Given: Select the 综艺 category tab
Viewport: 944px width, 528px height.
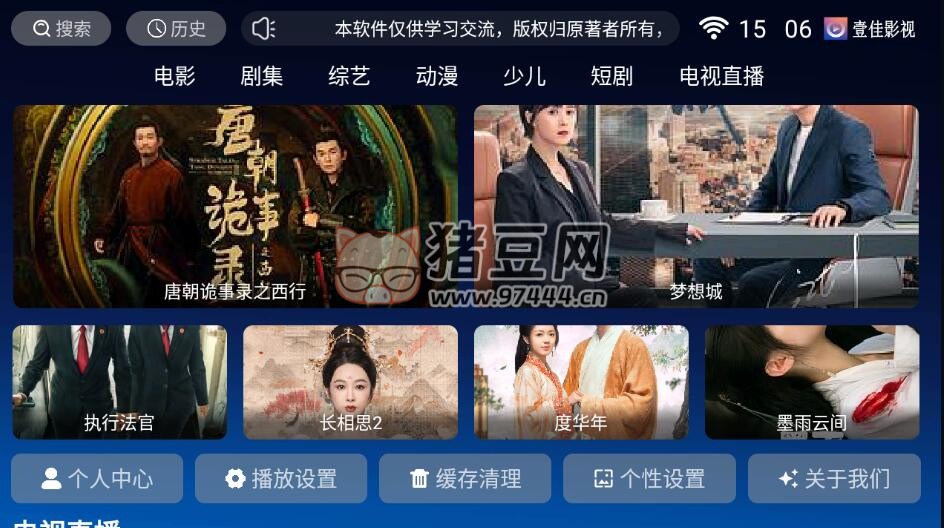Looking at the screenshot, I should pyautogui.click(x=349, y=76).
